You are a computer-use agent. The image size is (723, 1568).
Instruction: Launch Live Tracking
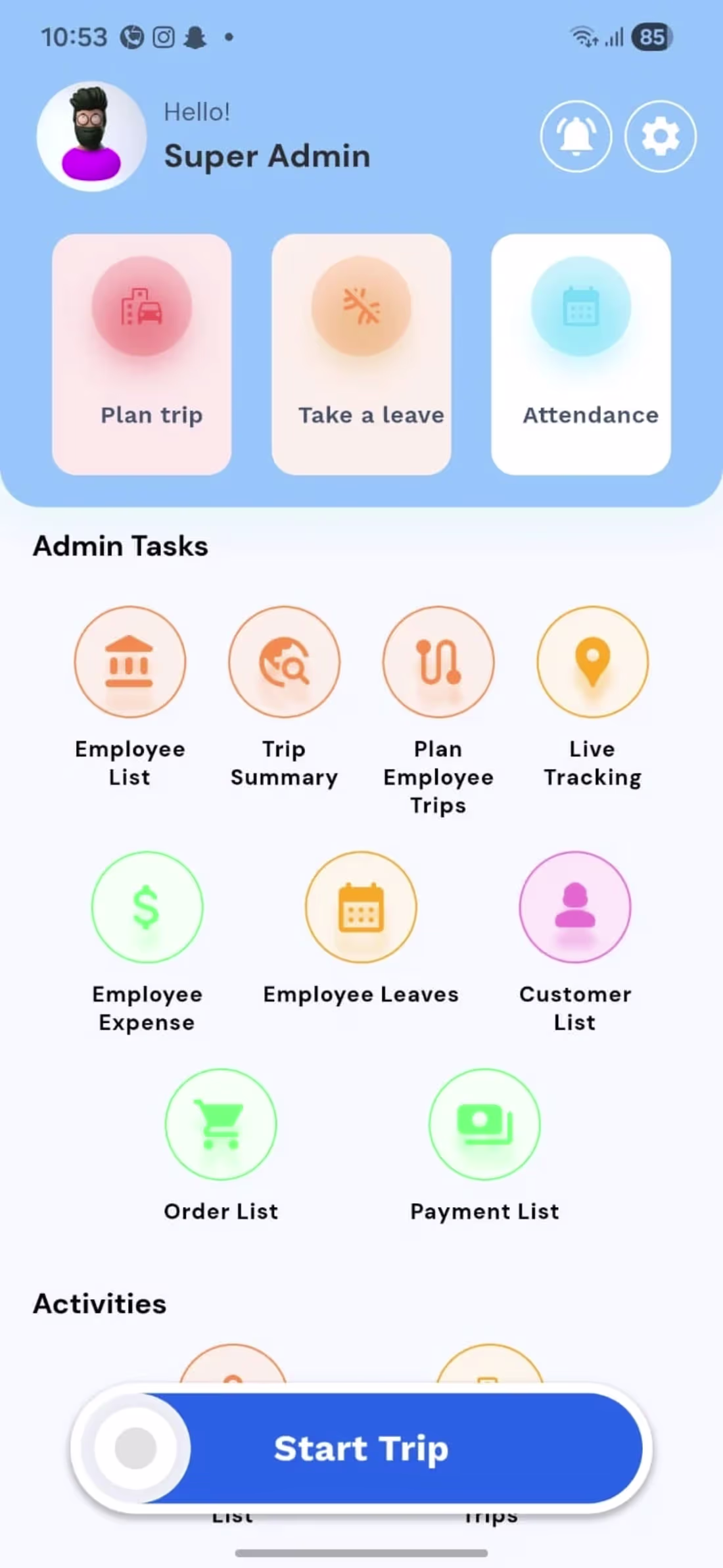(592, 661)
